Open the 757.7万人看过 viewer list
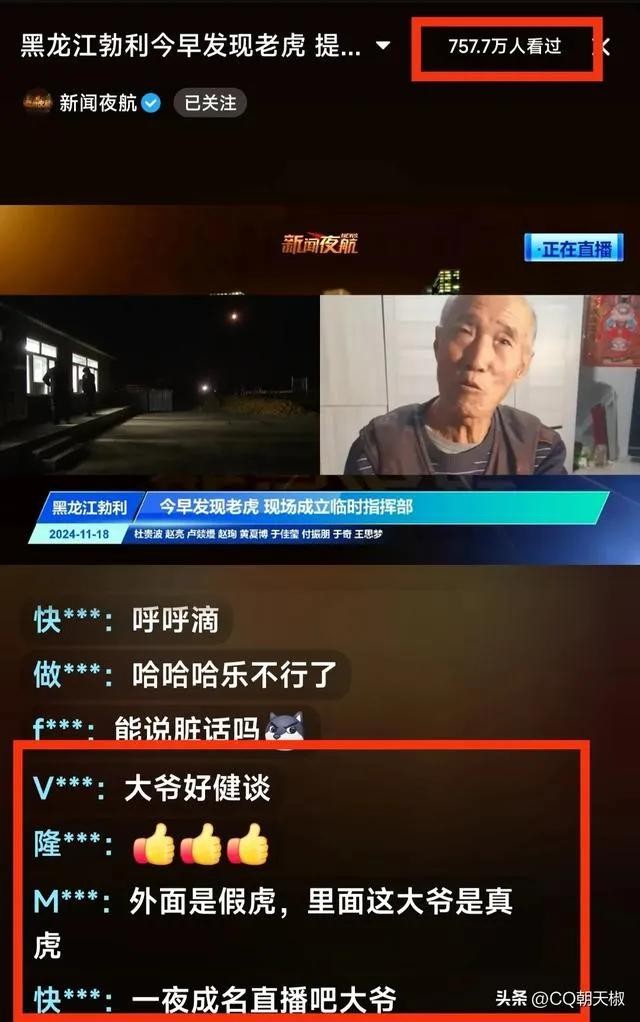The width and height of the screenshot is (640, 1022). [505, 47]
